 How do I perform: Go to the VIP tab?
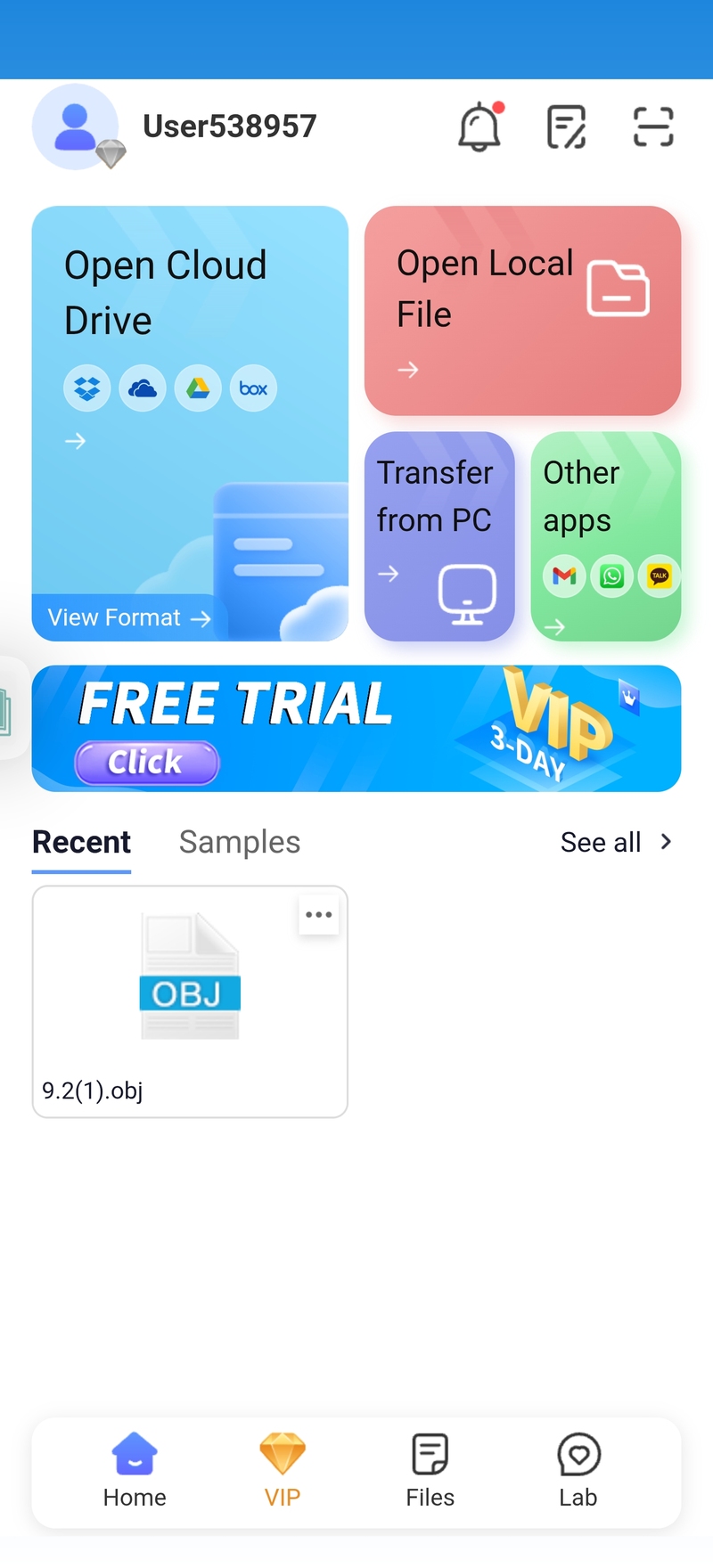283,1470
